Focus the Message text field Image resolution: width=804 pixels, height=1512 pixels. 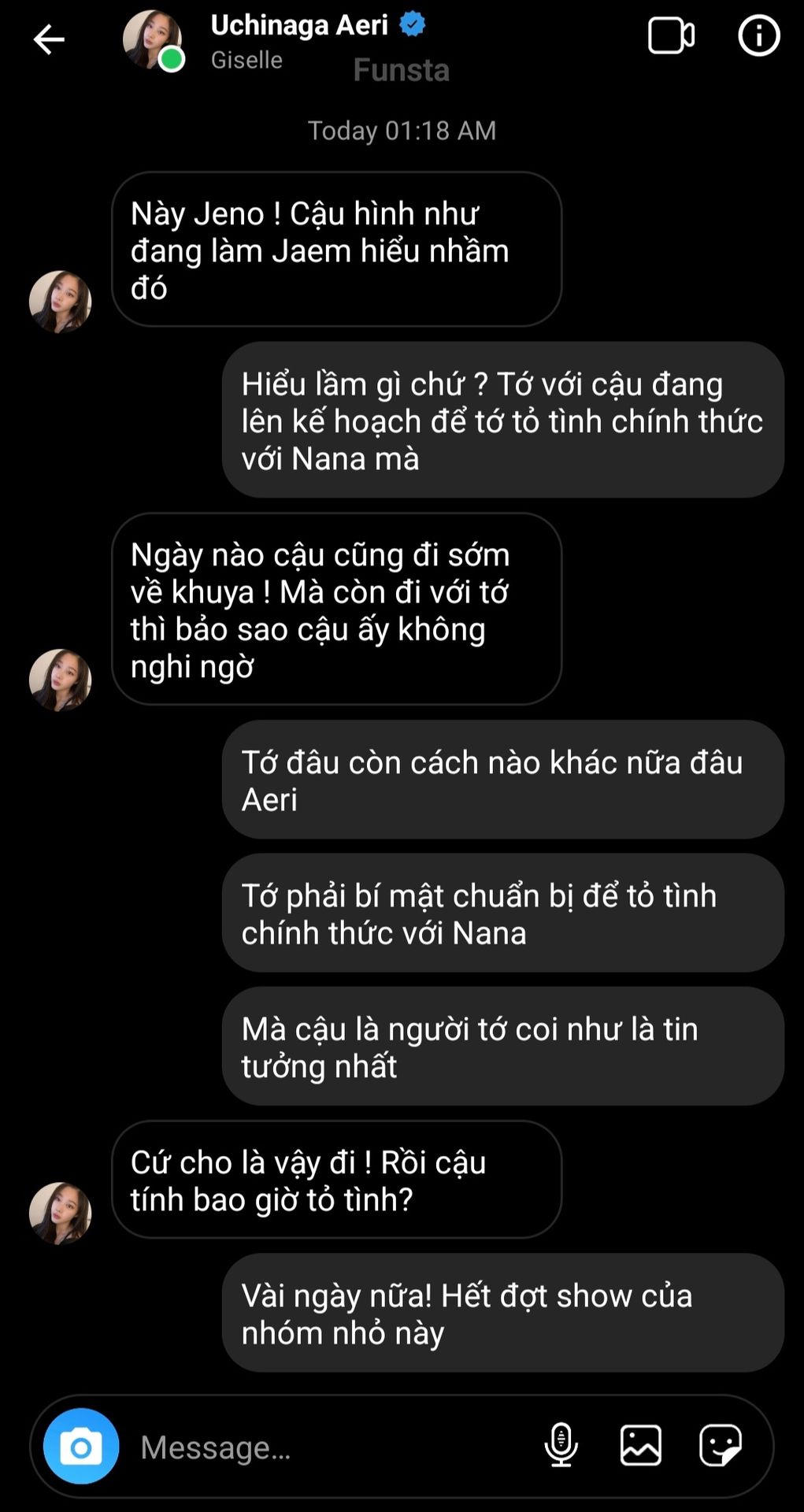[331, 1447]
